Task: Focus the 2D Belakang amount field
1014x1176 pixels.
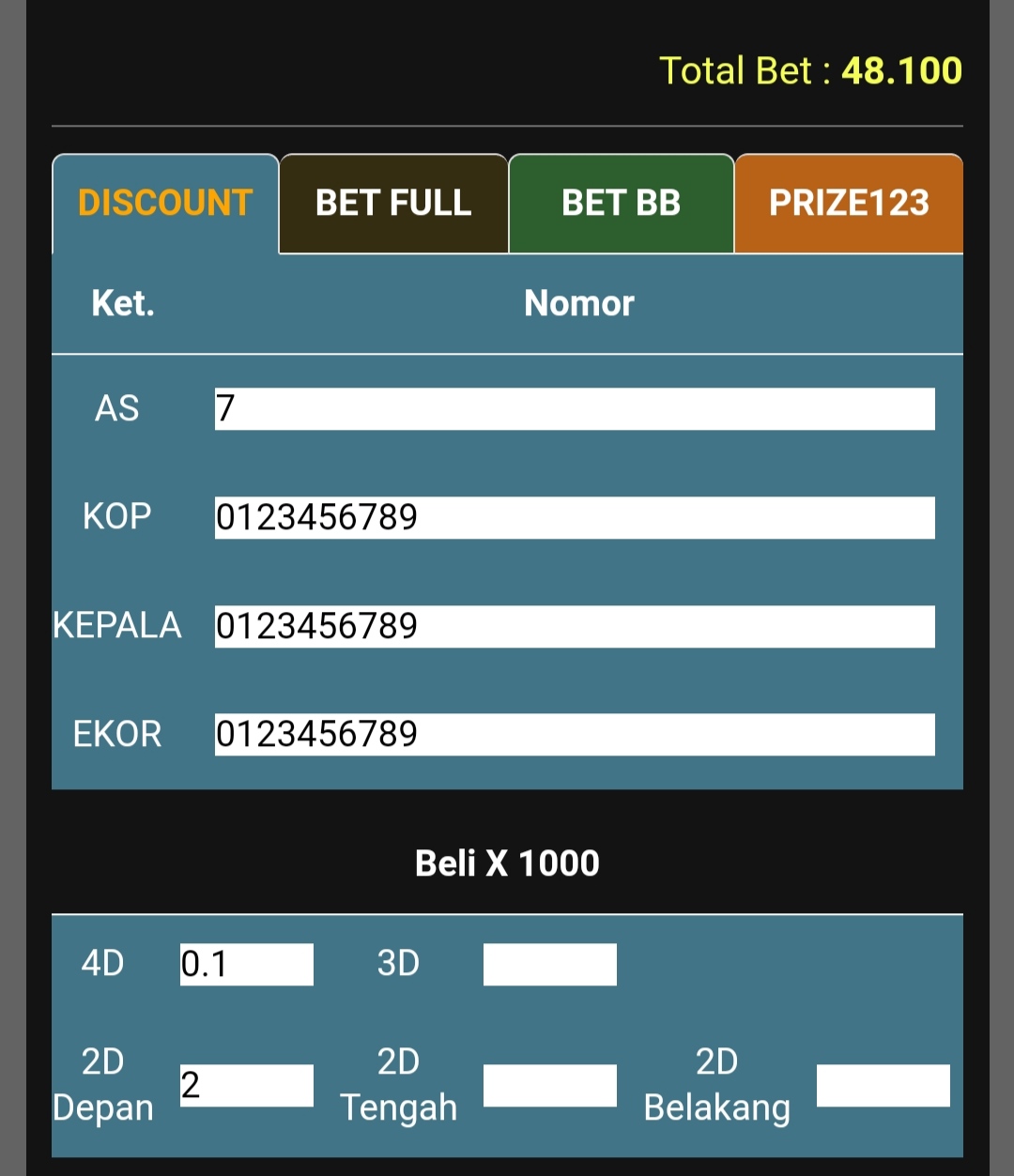Action: (x=883, y=1085)
